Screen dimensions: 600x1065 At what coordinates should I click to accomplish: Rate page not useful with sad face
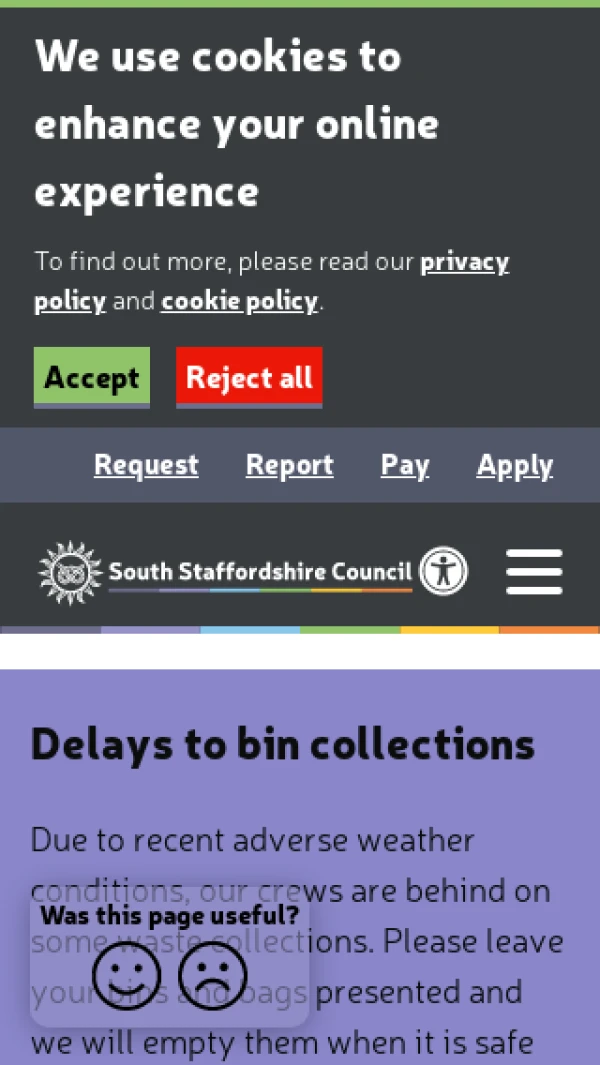point(213,975)
